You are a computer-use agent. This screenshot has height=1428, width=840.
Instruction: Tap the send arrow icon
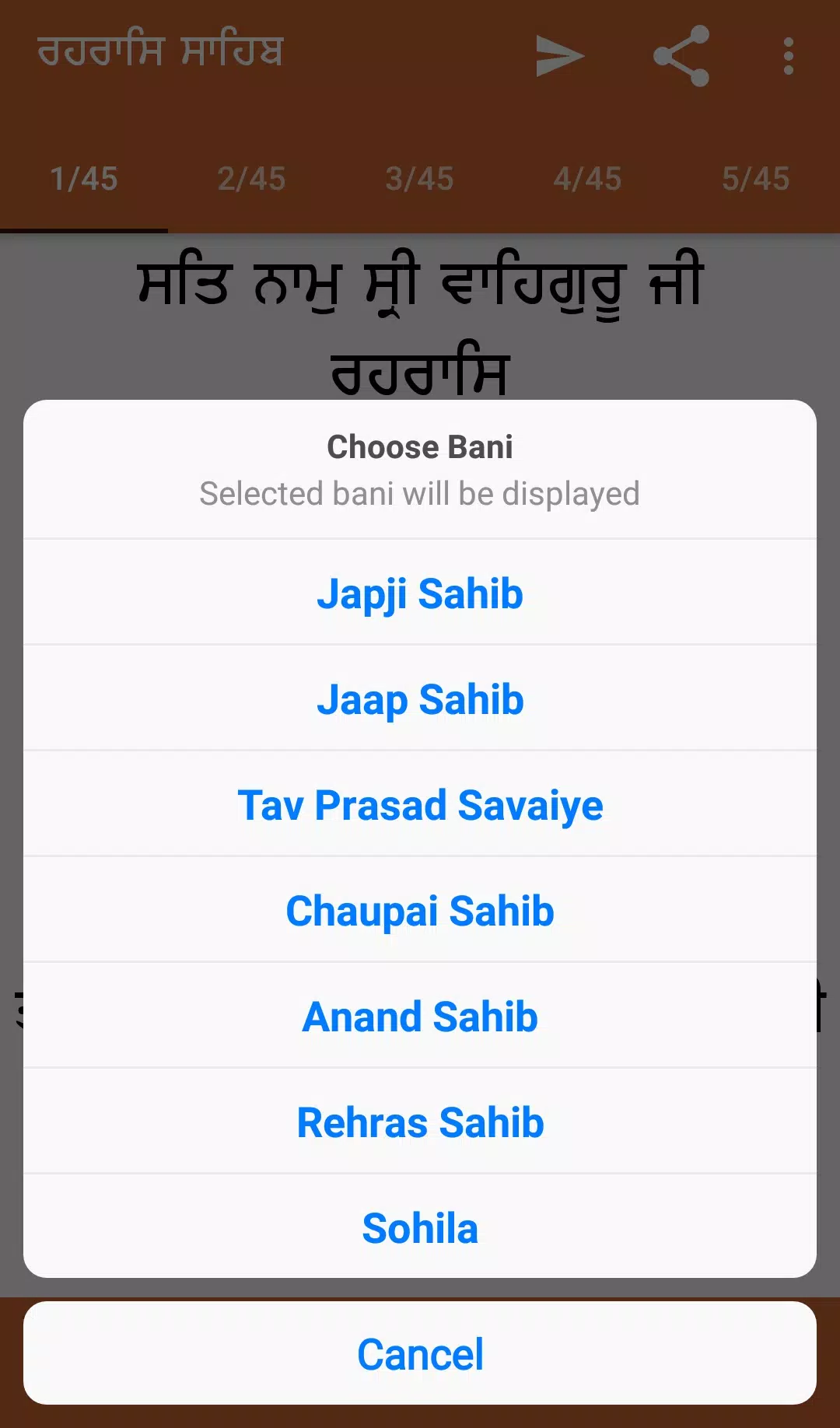pyautogui.click(x=558, y=56)
